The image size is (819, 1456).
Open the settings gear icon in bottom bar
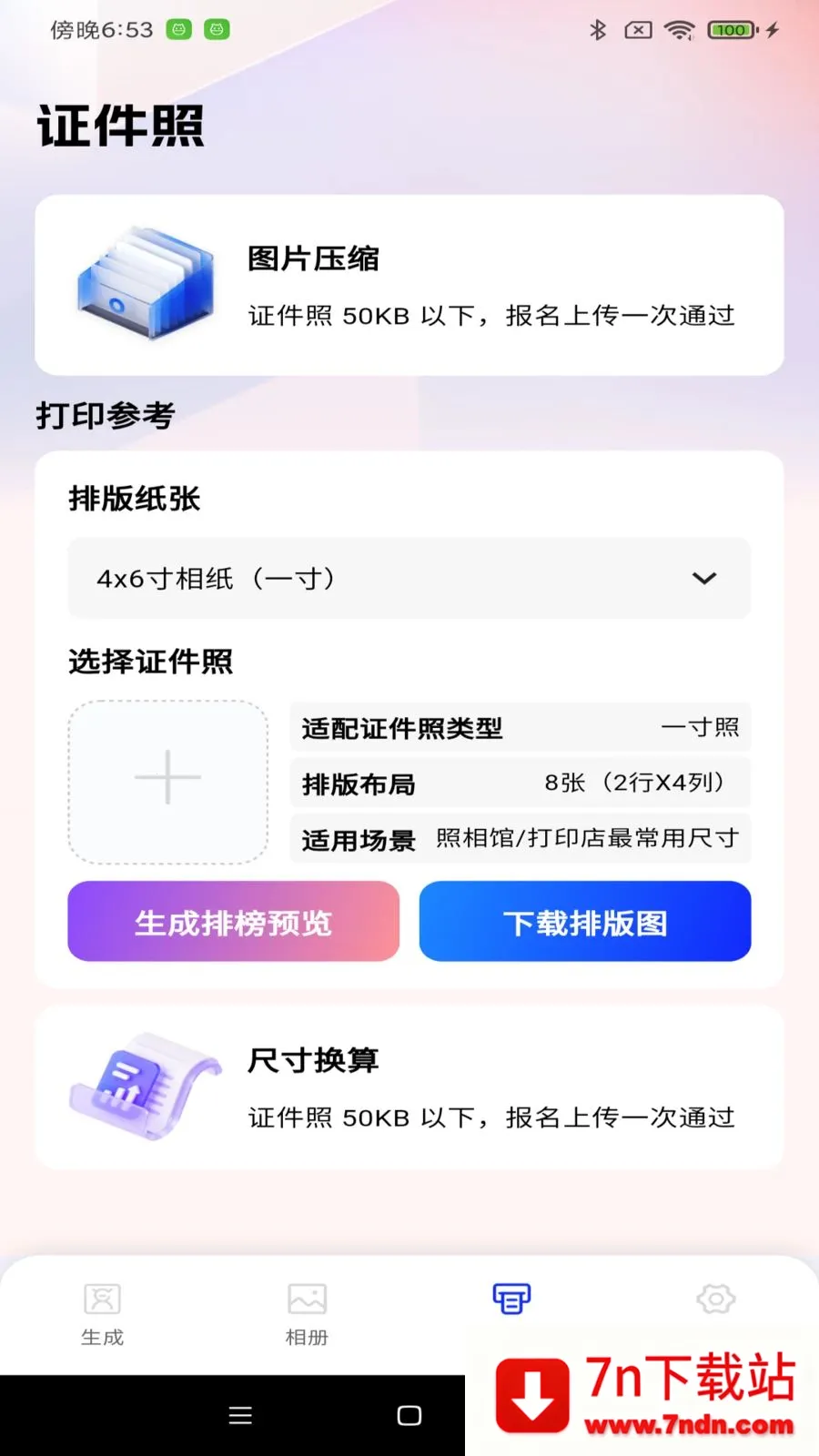click(716, 1298)
